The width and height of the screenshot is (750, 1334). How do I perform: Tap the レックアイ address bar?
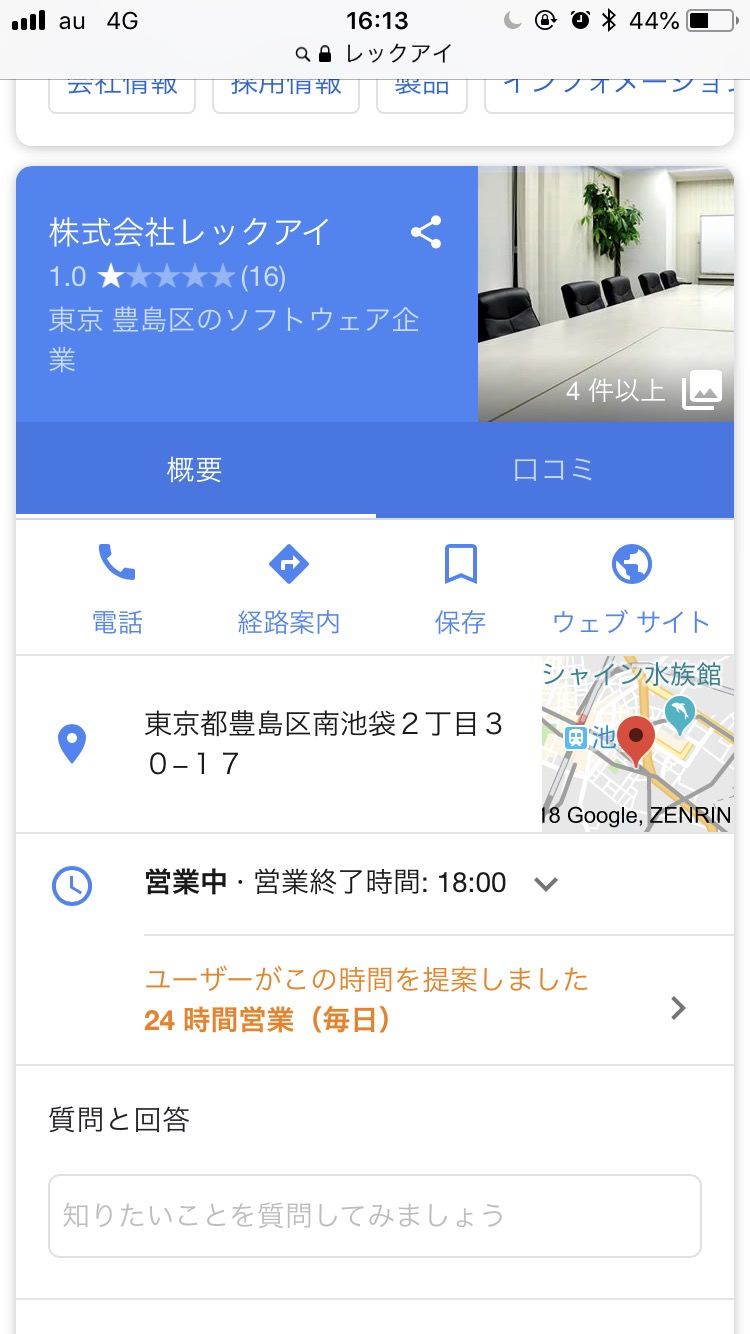[x=375, y=53]
